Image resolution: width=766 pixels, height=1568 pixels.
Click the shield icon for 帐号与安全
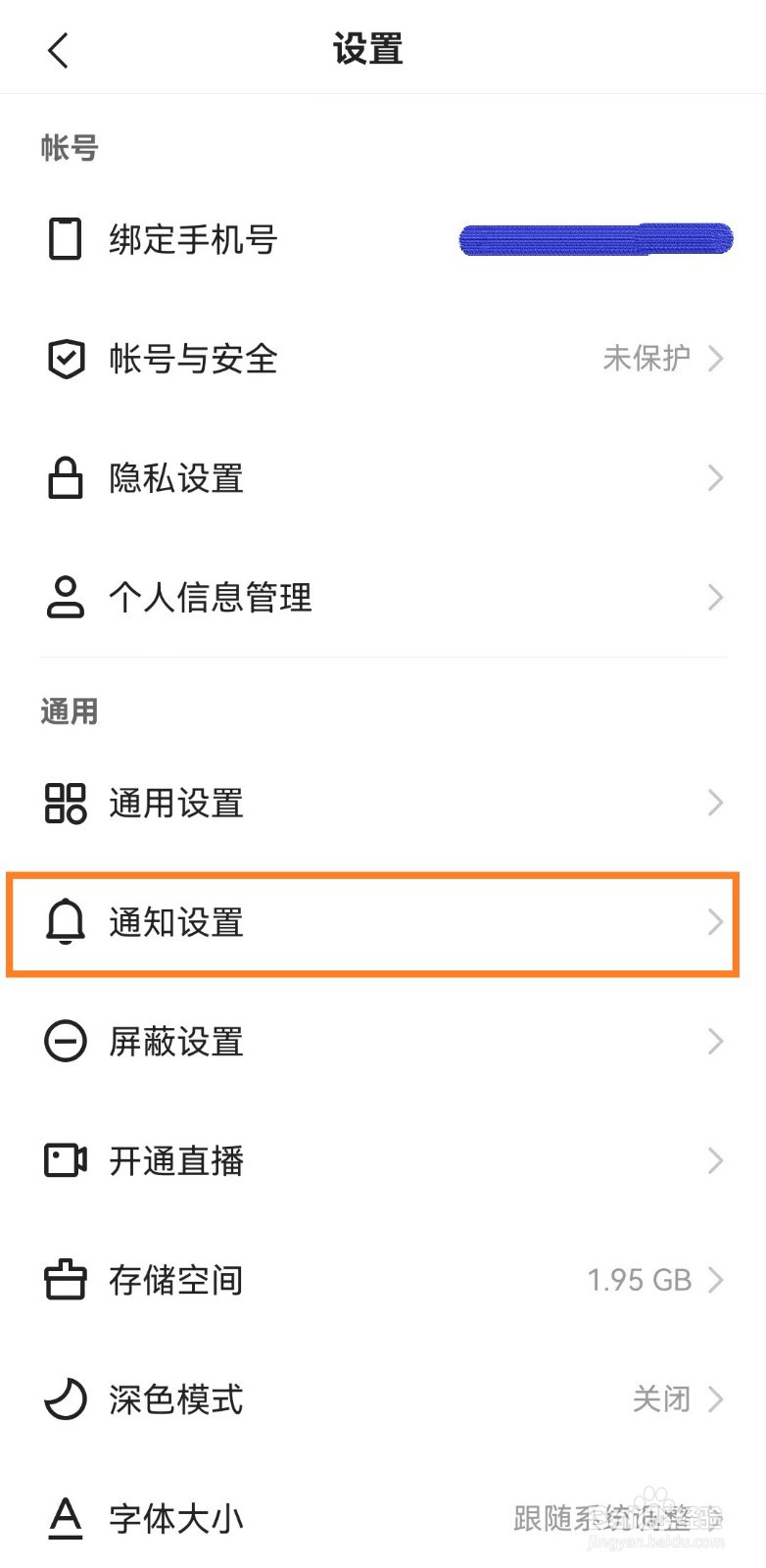click(x=65, y=359)
